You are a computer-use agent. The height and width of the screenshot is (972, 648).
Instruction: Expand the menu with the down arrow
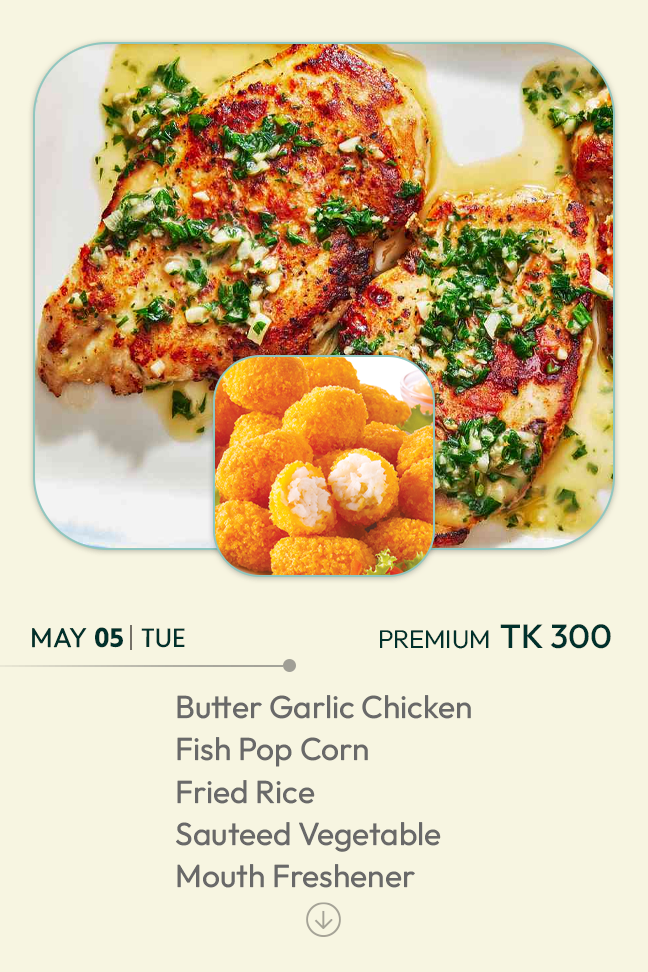click(x=323, y=920)
